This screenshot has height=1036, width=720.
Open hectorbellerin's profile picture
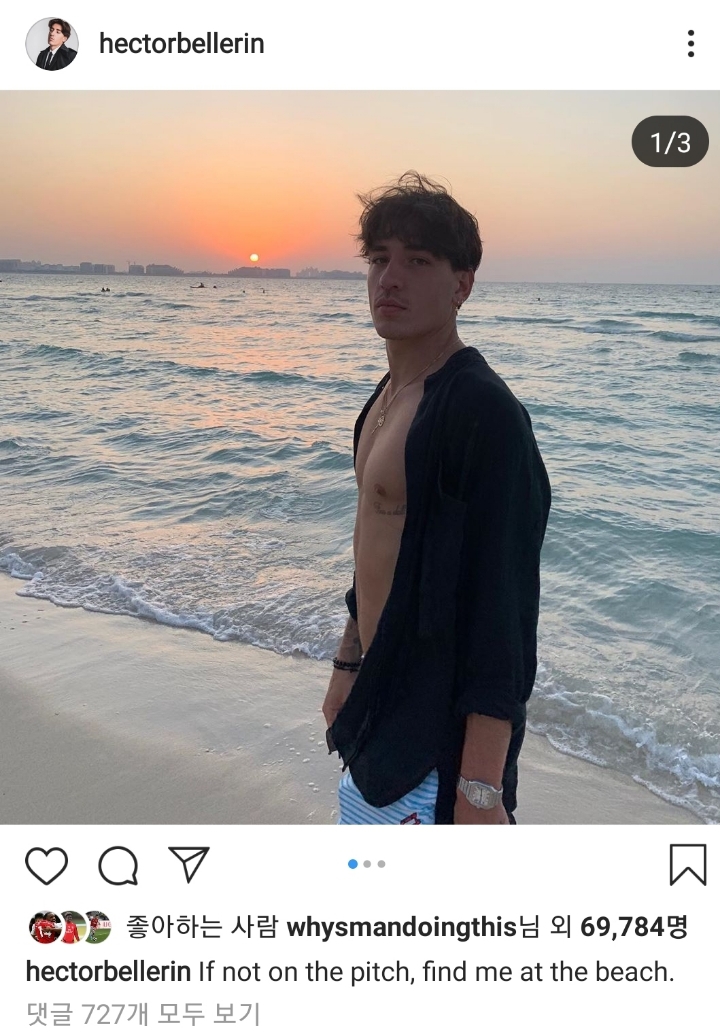click(52, 44)
